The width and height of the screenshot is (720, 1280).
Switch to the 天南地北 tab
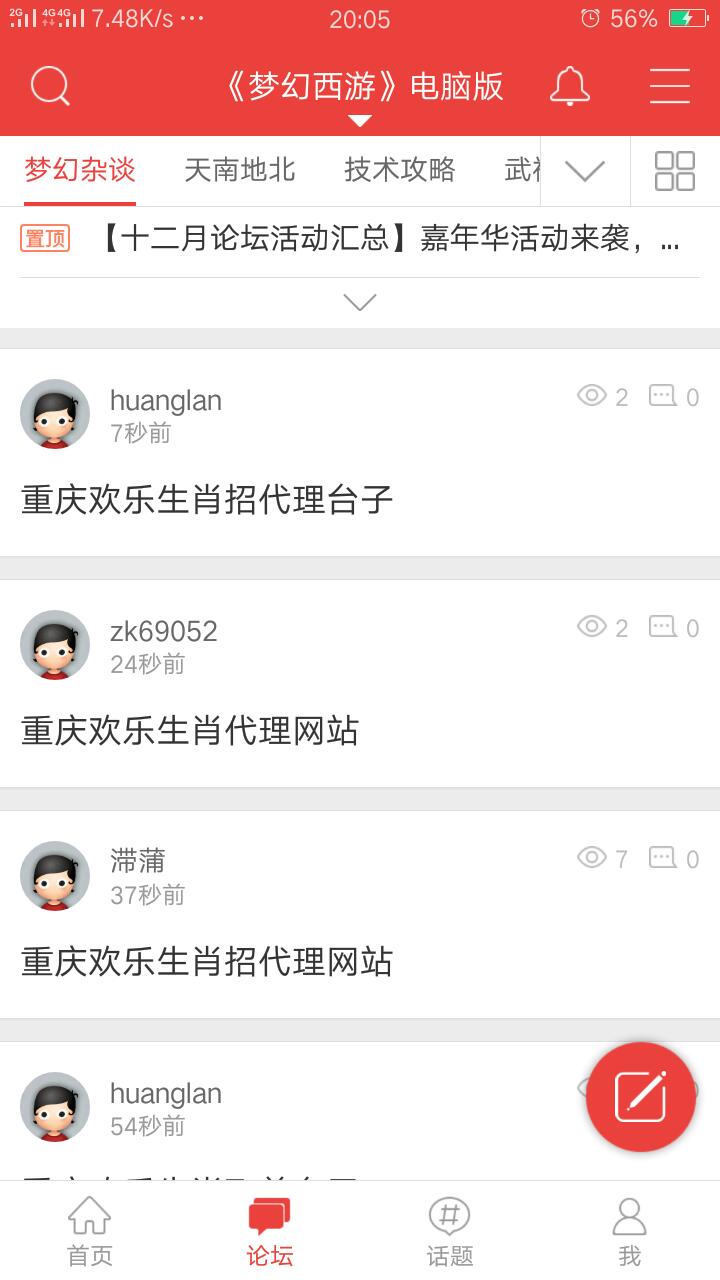(240, 170)
